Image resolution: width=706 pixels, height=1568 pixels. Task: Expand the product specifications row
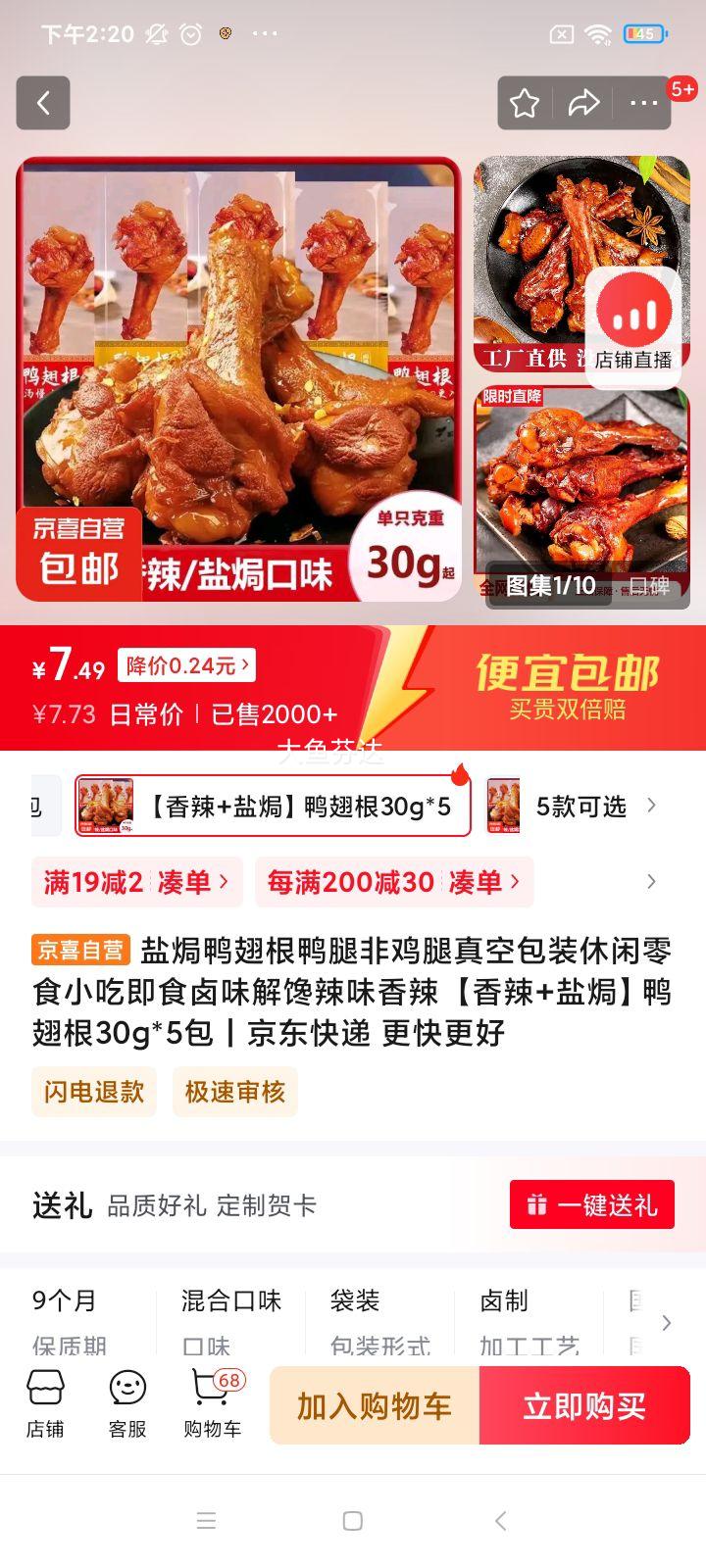click(x=666, y=1323)
